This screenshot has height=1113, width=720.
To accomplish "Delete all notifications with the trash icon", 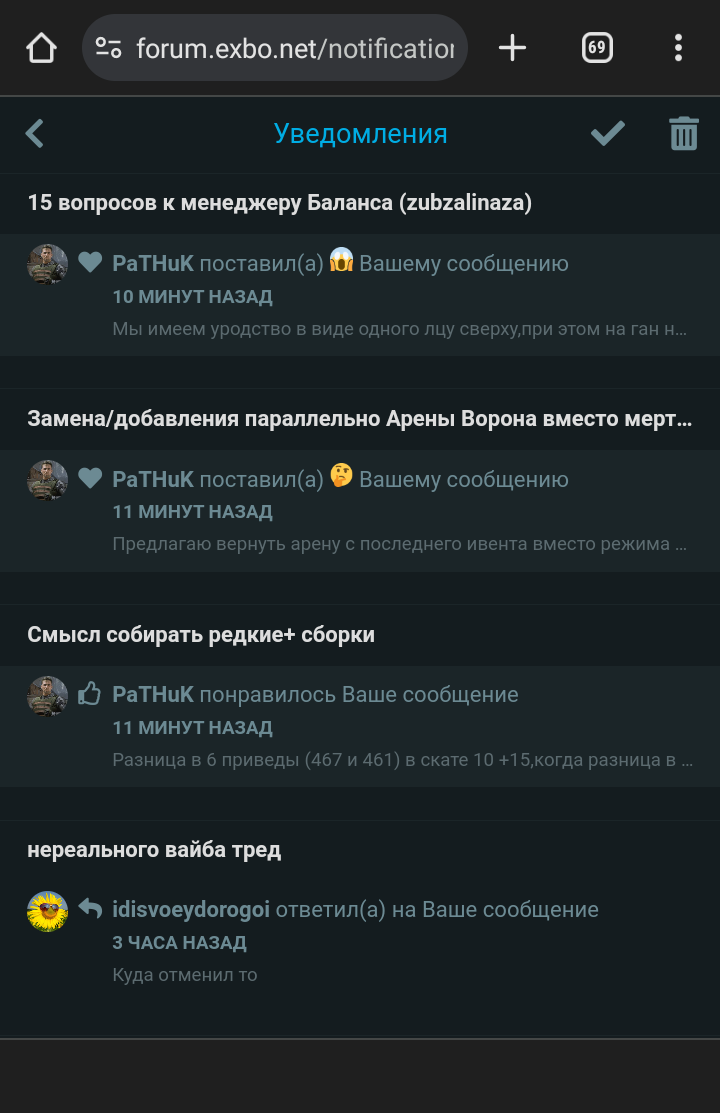I will [684, 133].
